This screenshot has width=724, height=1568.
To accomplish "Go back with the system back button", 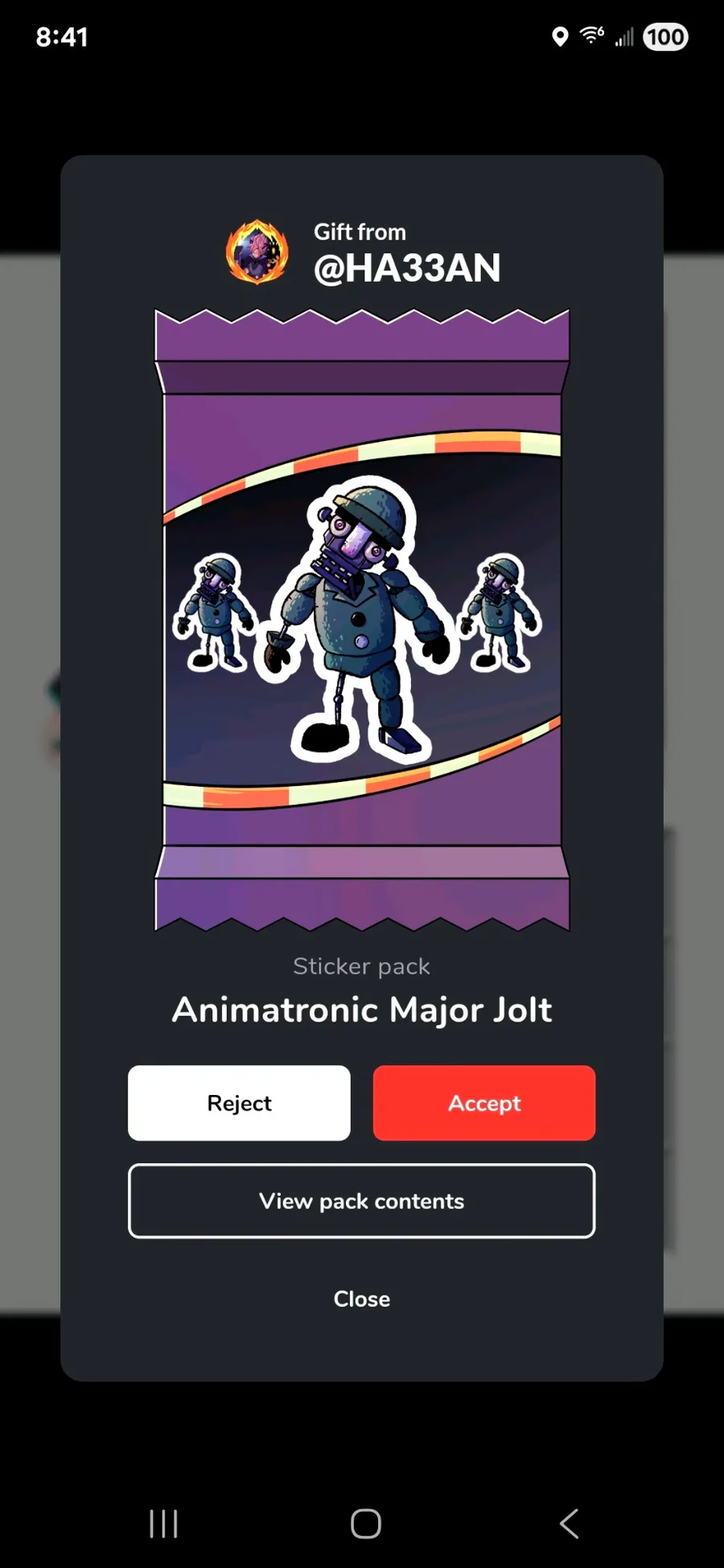I will (x=569, y=1523).
